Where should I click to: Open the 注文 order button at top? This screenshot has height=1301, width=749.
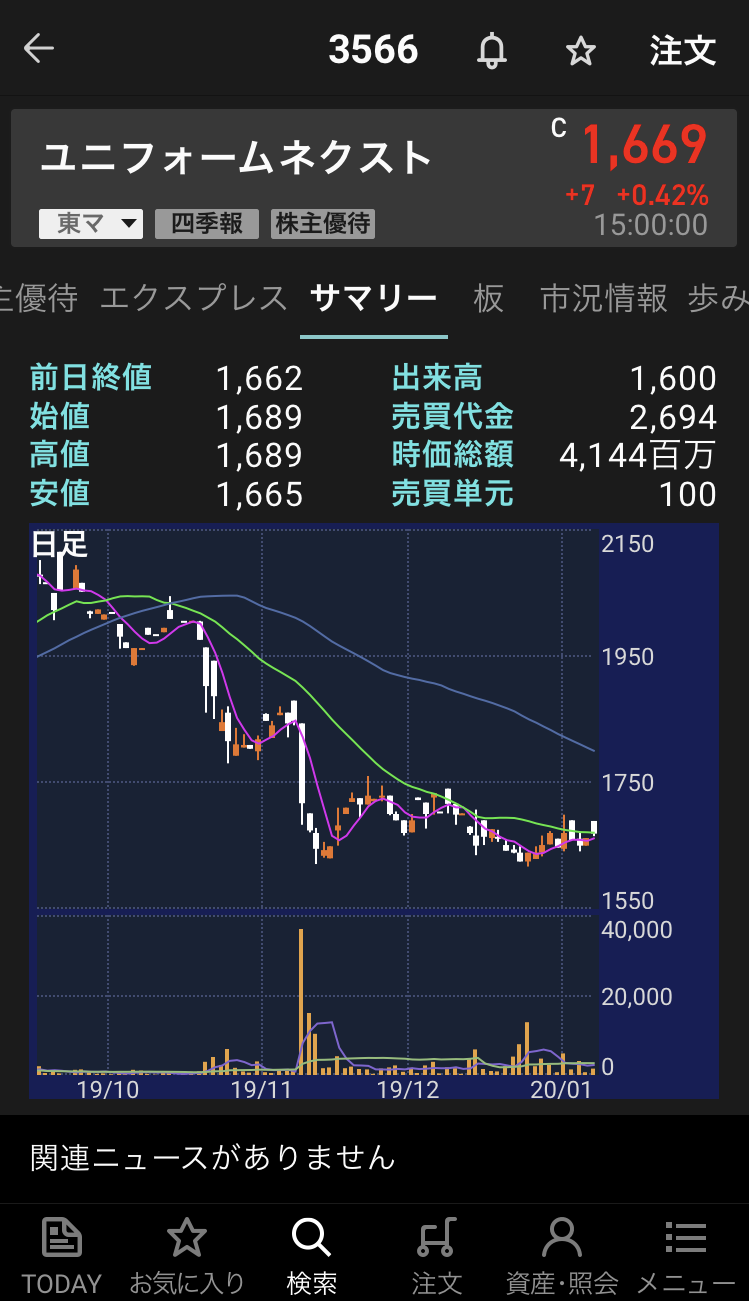(x=682, y=50)
